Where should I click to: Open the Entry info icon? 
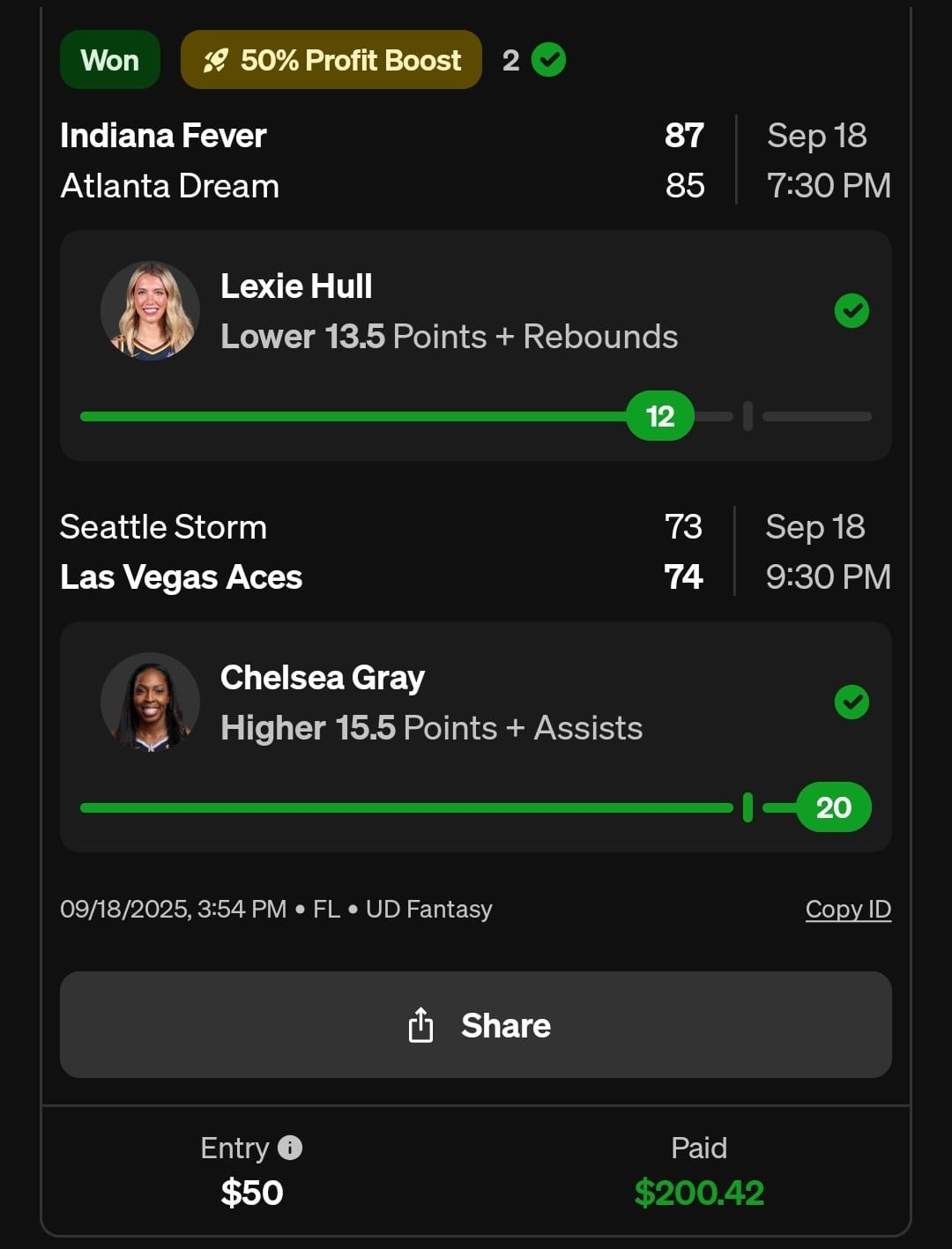point(290,1148)
